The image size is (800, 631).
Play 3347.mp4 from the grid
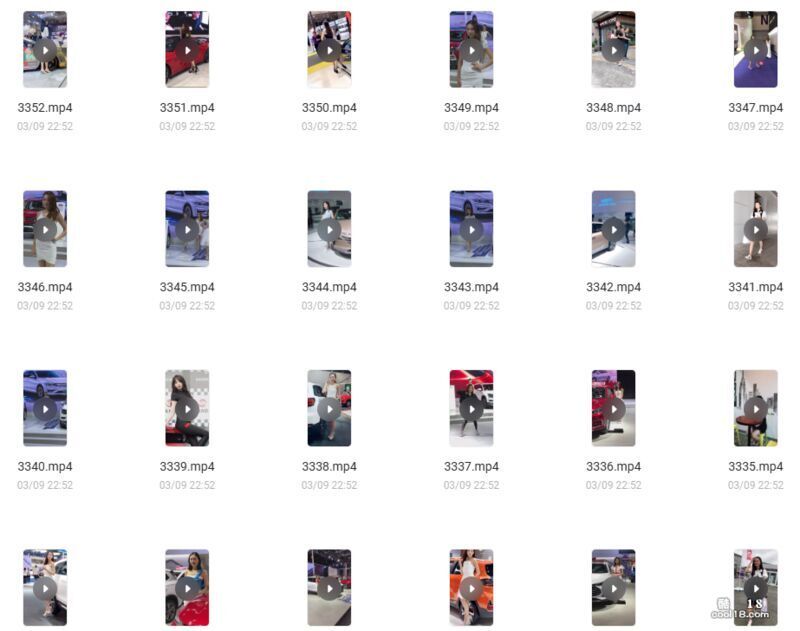coord(755,50)
